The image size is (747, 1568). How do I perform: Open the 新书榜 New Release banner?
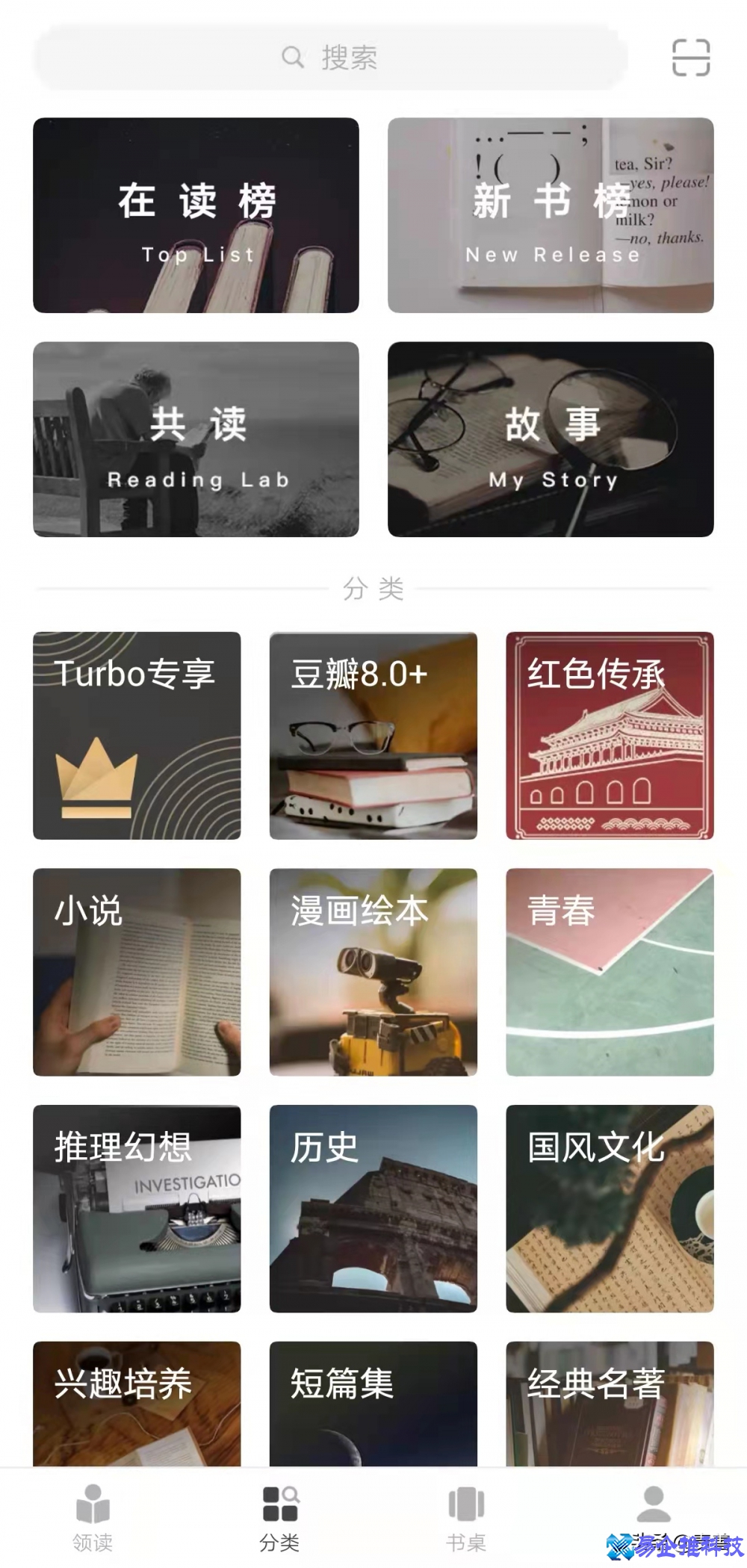click(551, 214)
